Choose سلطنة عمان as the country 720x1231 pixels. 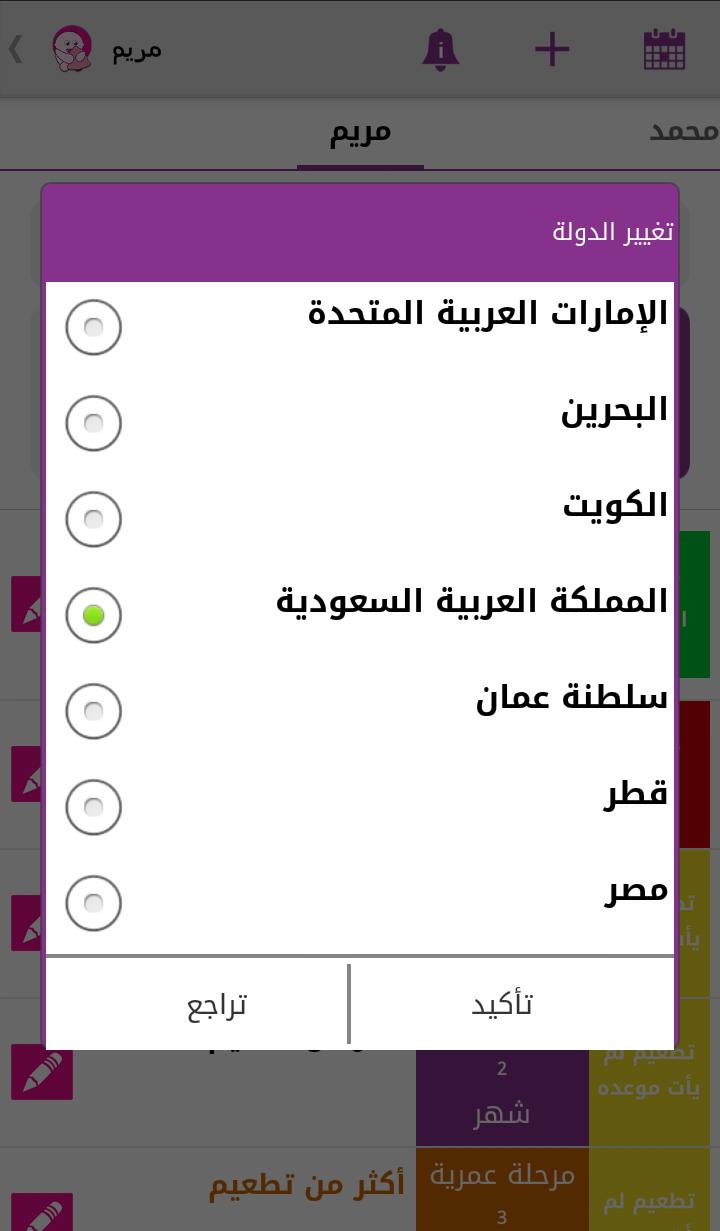(x=93, y=711)
